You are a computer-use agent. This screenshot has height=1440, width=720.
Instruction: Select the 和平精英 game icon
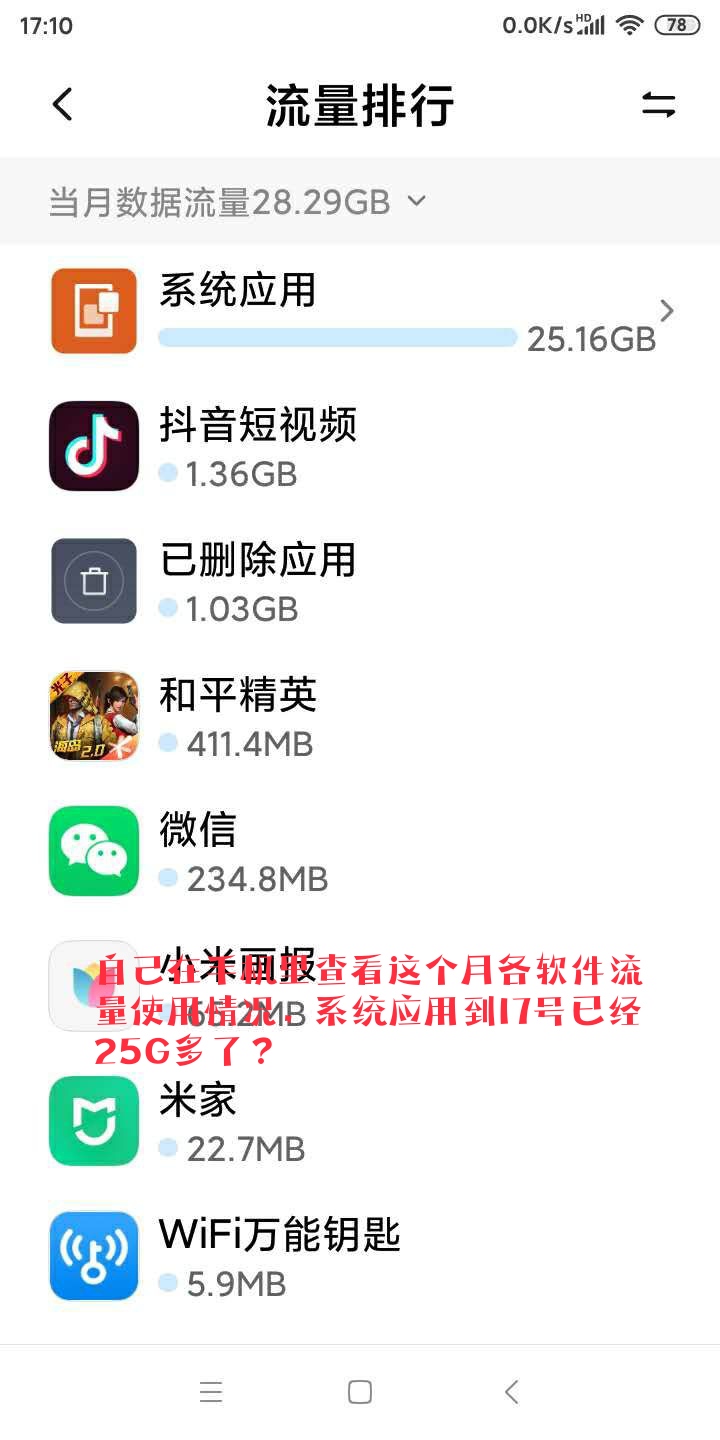click(93, 715)
